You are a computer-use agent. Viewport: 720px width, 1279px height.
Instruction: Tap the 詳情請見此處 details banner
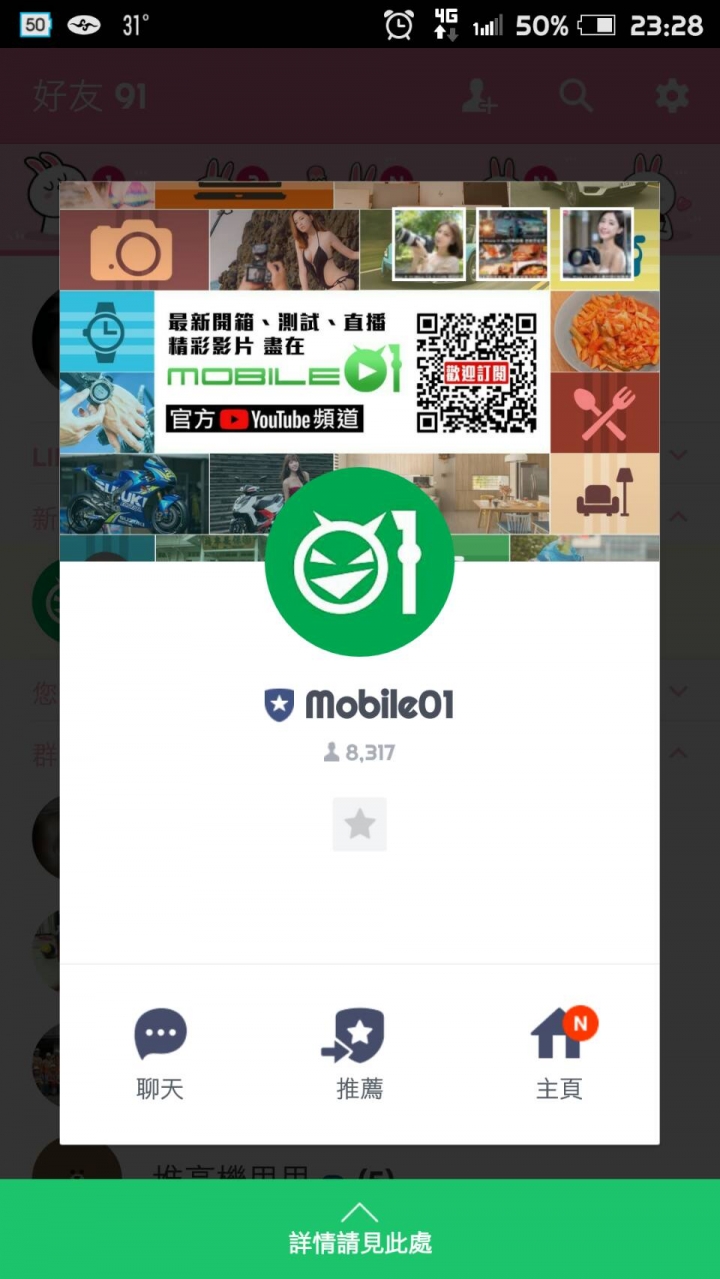pos(360,1229)
